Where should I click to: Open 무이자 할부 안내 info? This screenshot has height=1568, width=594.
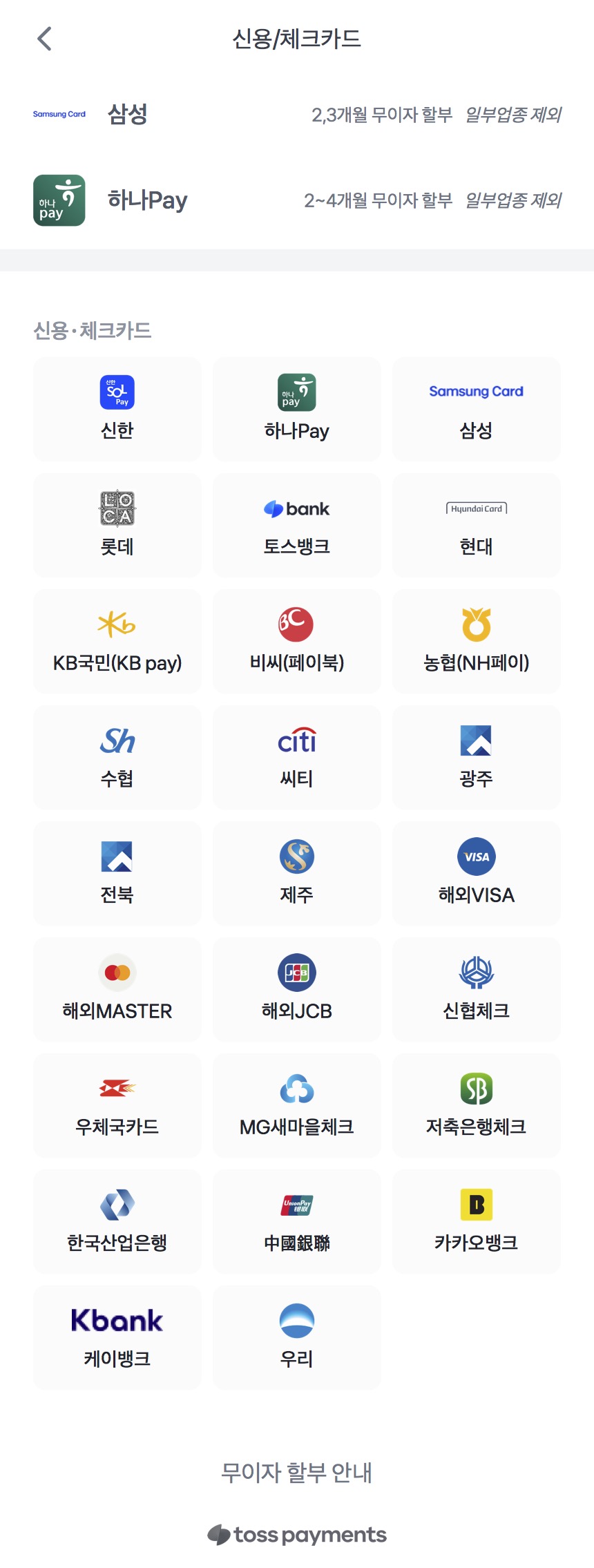(297, 1473)
